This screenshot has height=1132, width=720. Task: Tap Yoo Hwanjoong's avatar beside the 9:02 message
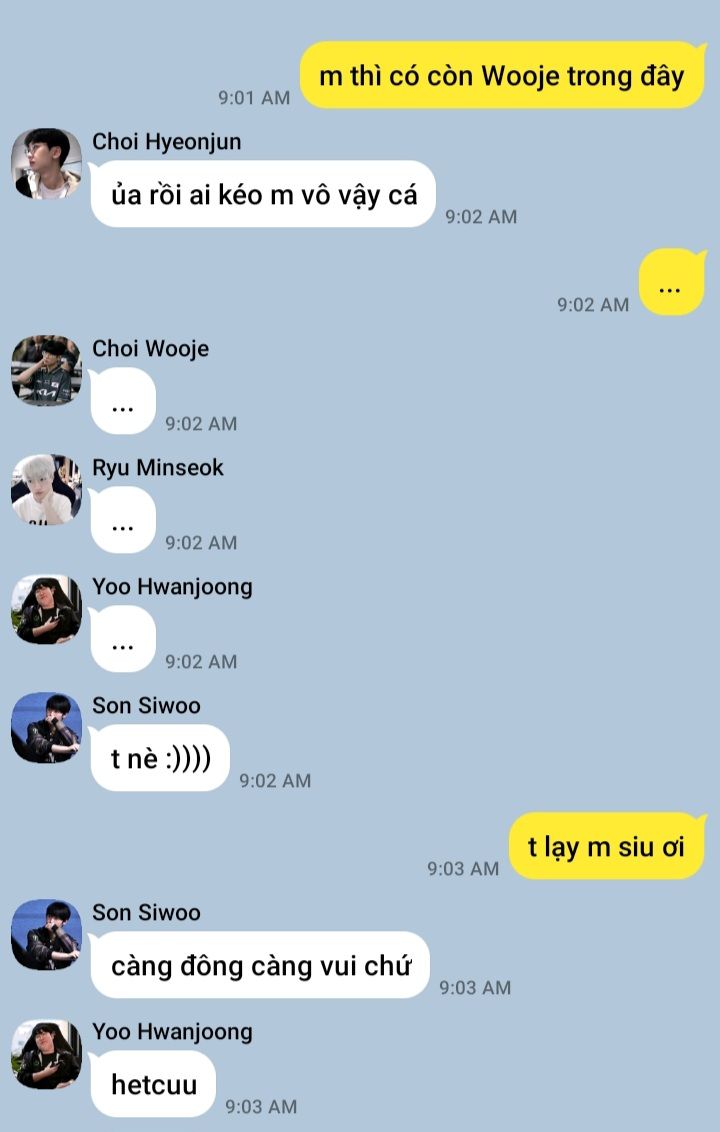[46, 609]
